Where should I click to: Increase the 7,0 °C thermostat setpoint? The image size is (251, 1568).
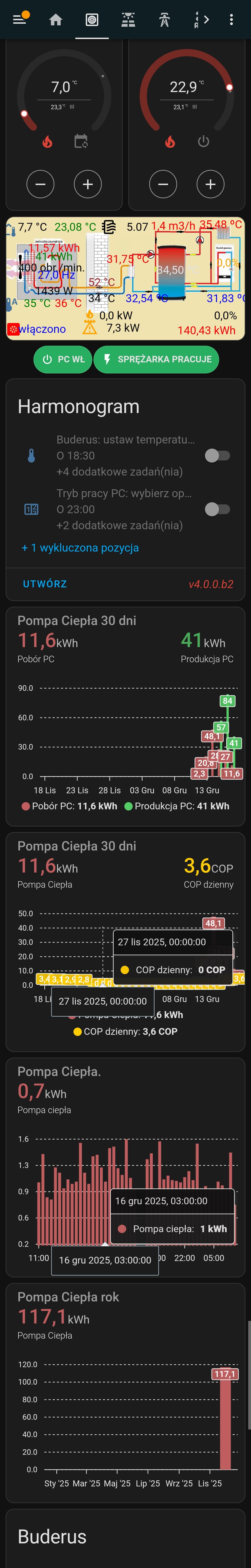coord(88,184)
